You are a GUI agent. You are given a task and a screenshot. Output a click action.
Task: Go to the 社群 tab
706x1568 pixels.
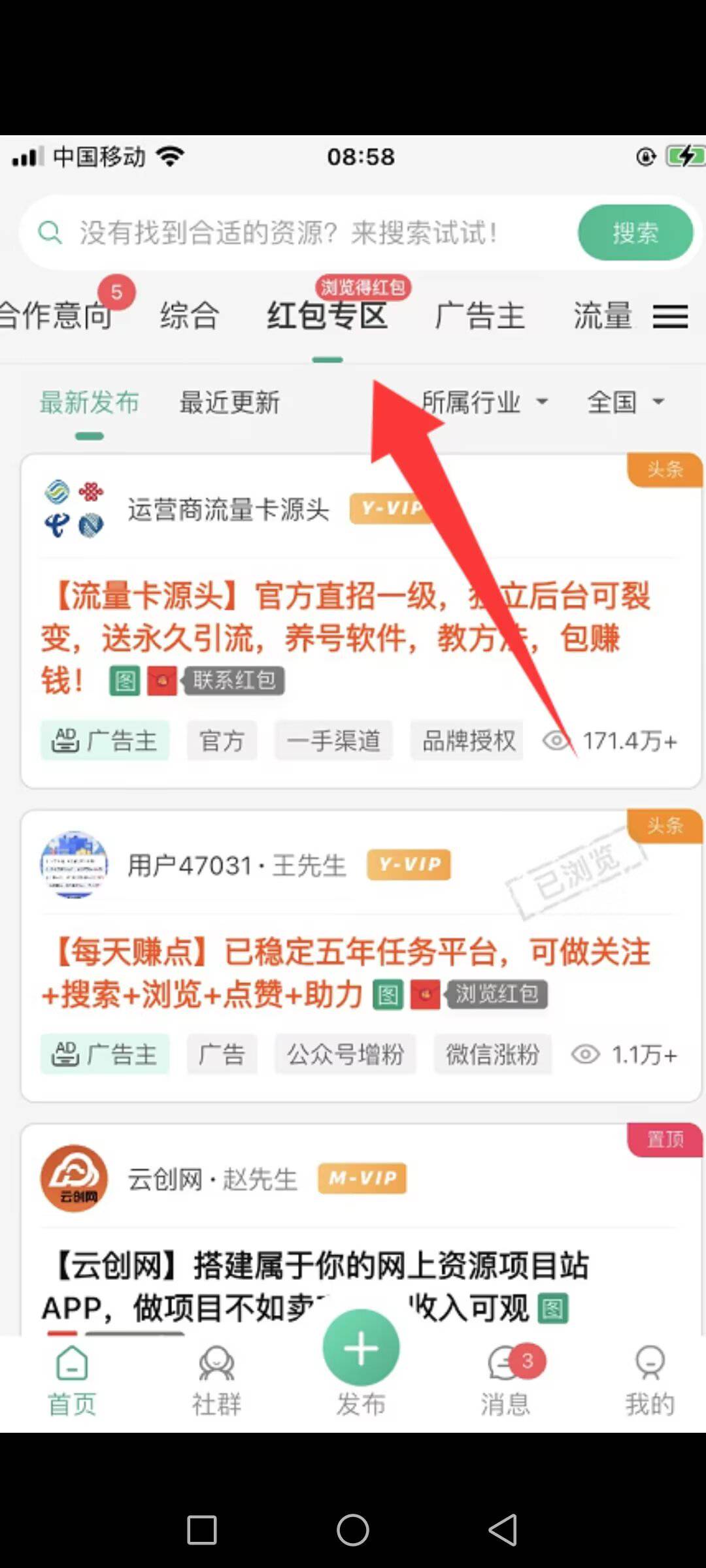click(216, 1375)
